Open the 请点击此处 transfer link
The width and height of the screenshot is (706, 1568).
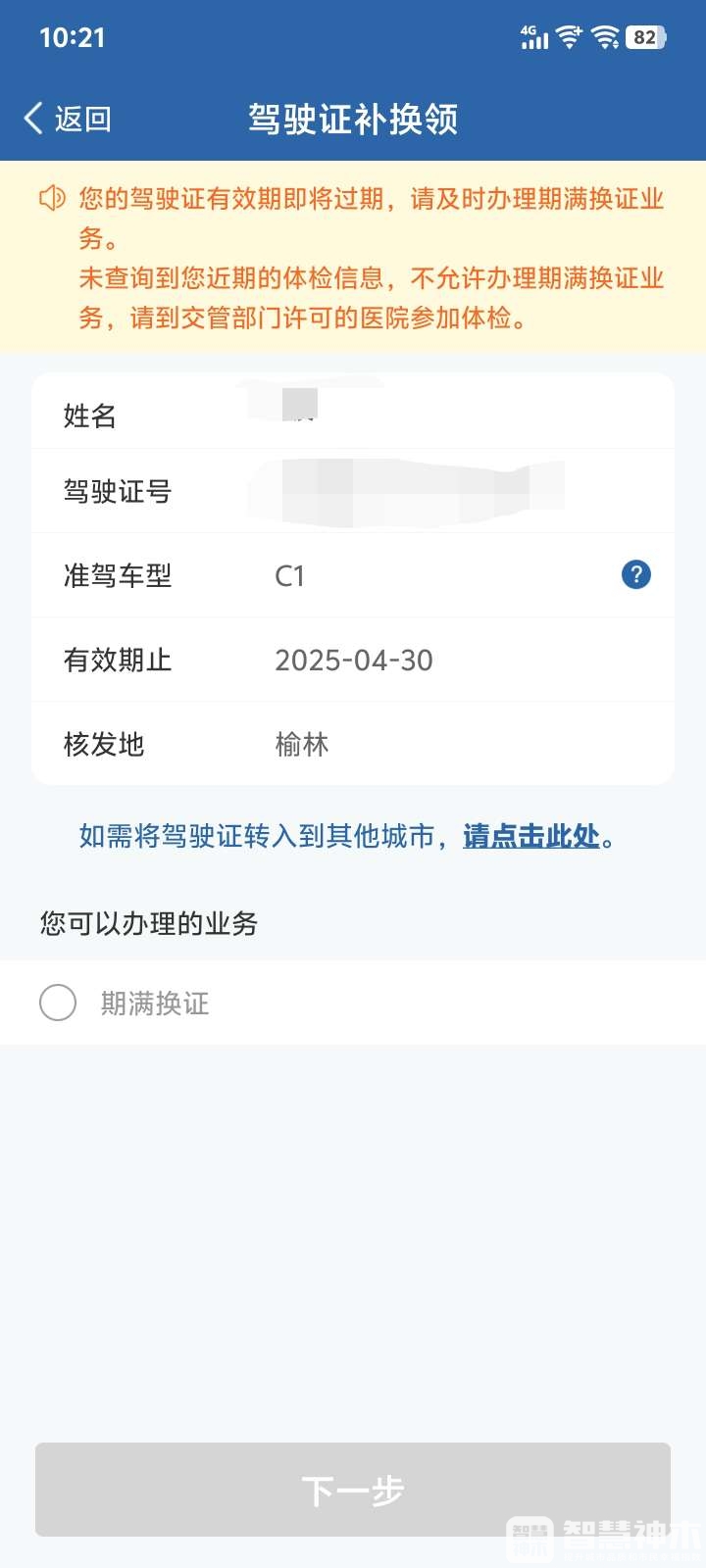tap(531, 836)
